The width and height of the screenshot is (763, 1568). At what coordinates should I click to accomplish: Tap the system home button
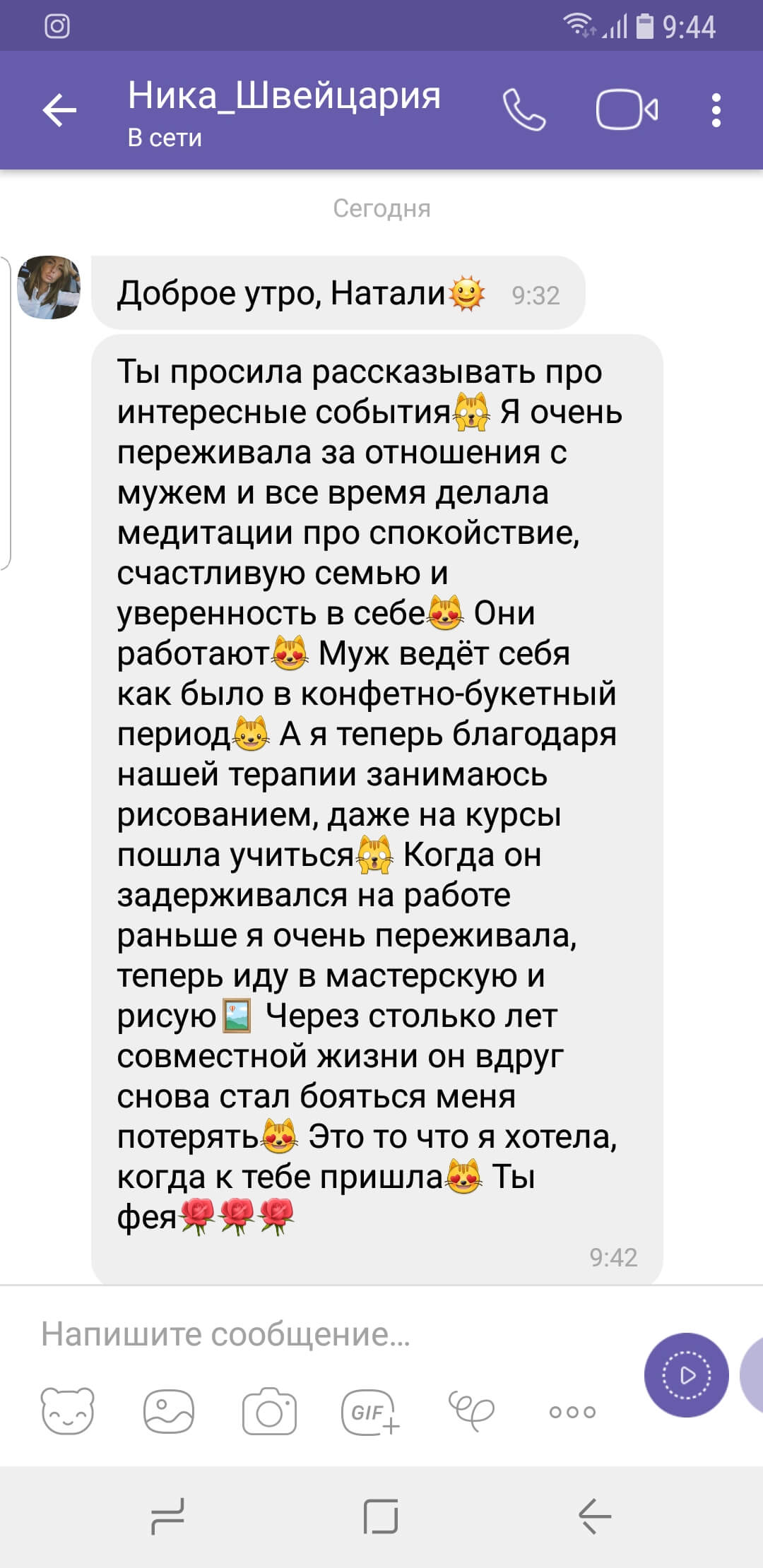click(381, 1516)
